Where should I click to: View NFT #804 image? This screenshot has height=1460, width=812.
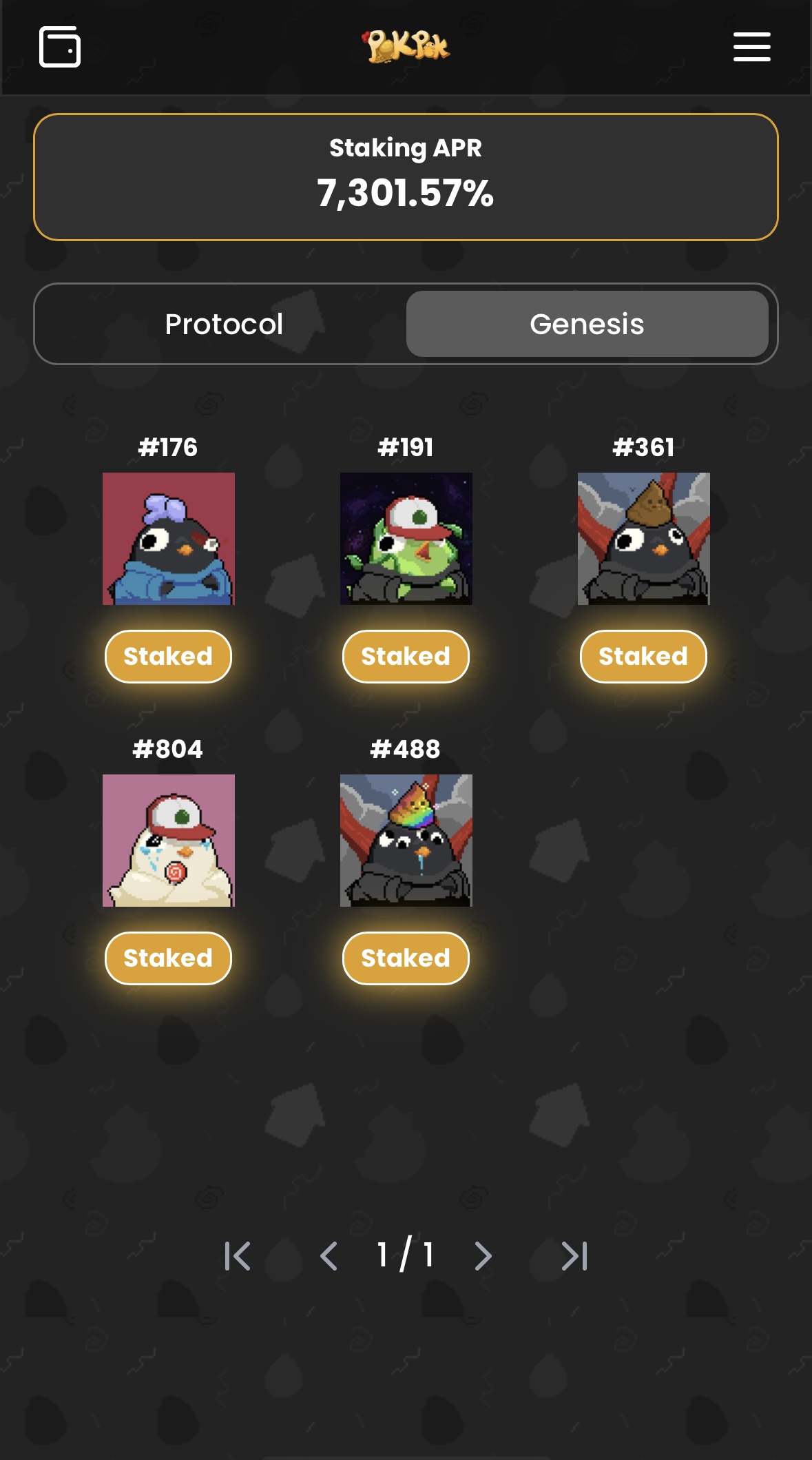169,841
